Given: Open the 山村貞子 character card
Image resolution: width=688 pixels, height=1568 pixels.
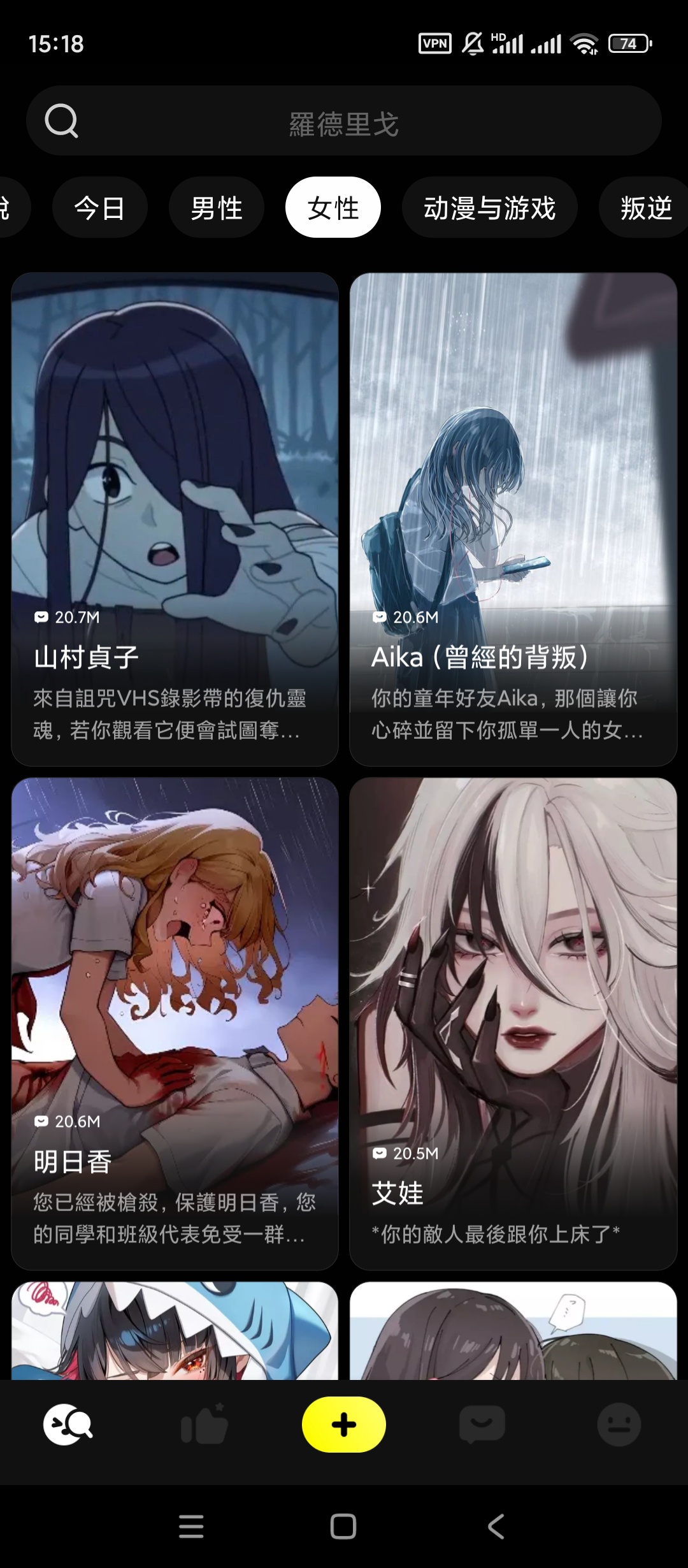Looking at the screenshot, I should click(175, 519).
